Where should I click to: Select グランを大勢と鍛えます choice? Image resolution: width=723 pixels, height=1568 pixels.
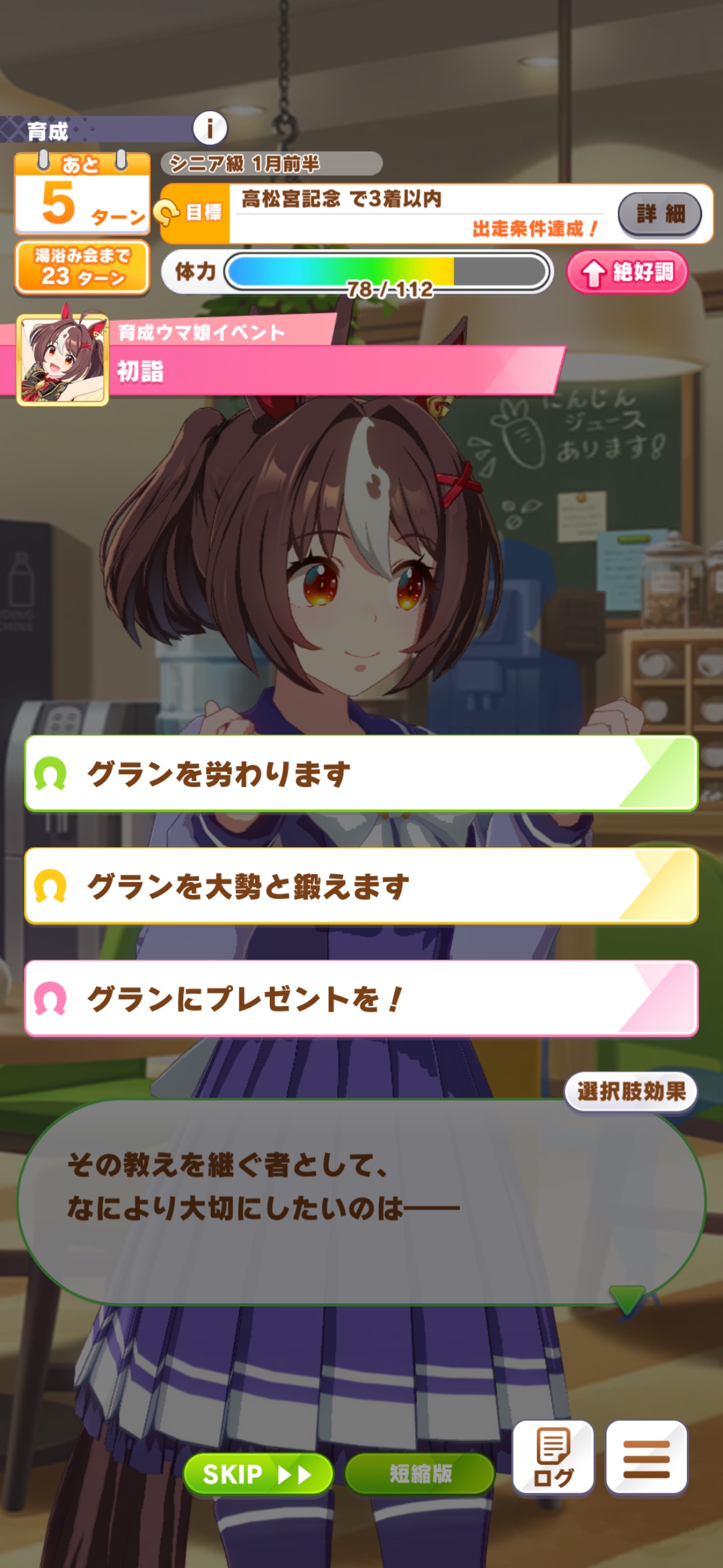[361, 886]
